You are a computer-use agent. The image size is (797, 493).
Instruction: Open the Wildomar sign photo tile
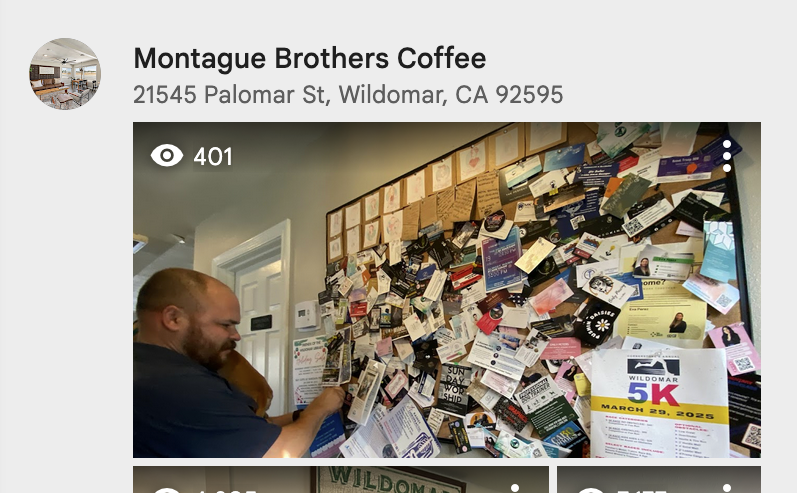340,479
